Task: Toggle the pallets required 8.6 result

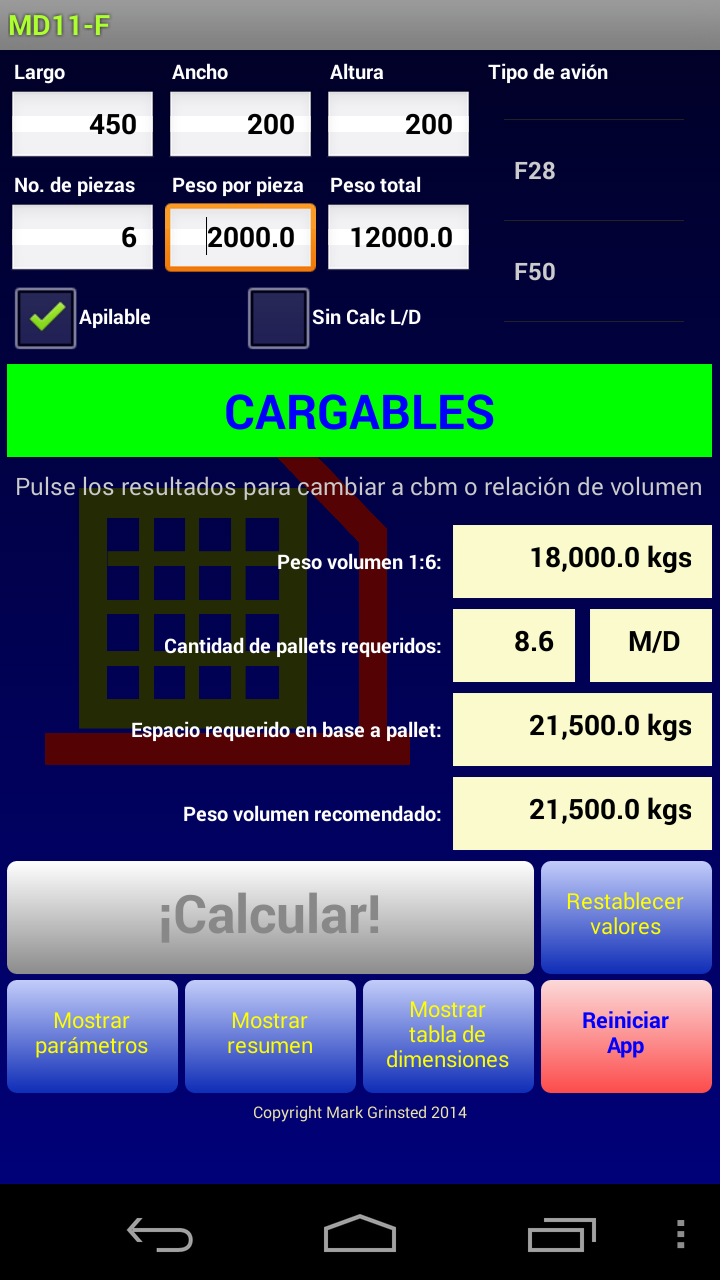Action: (514, 645)
